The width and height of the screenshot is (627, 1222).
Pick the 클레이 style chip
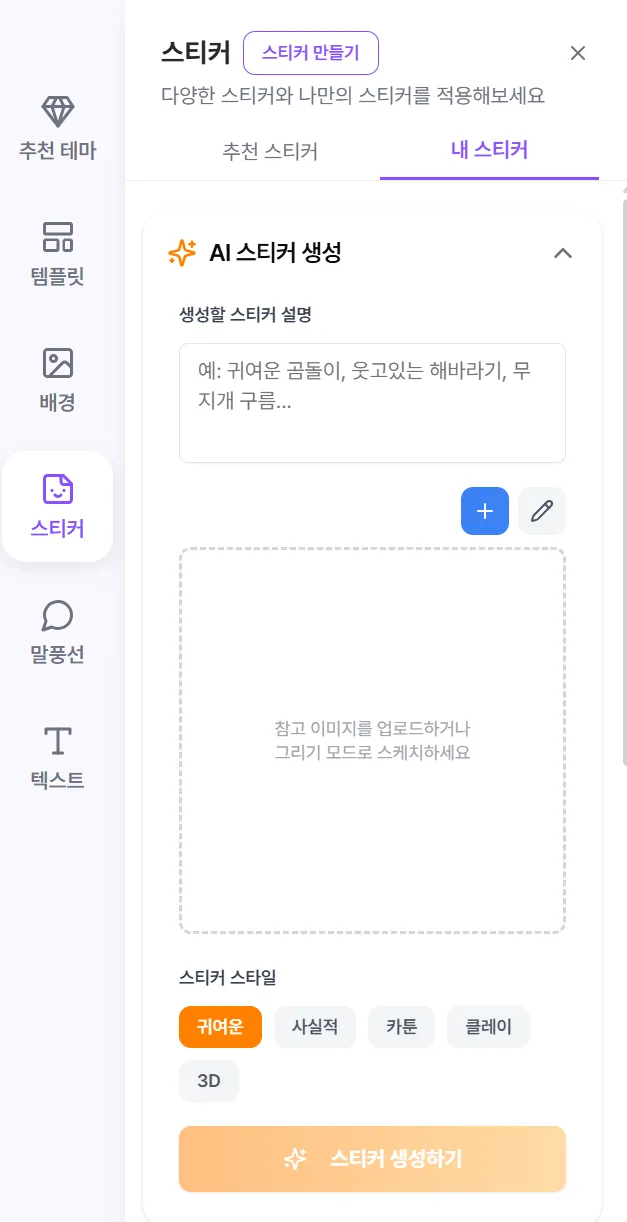488,1027
